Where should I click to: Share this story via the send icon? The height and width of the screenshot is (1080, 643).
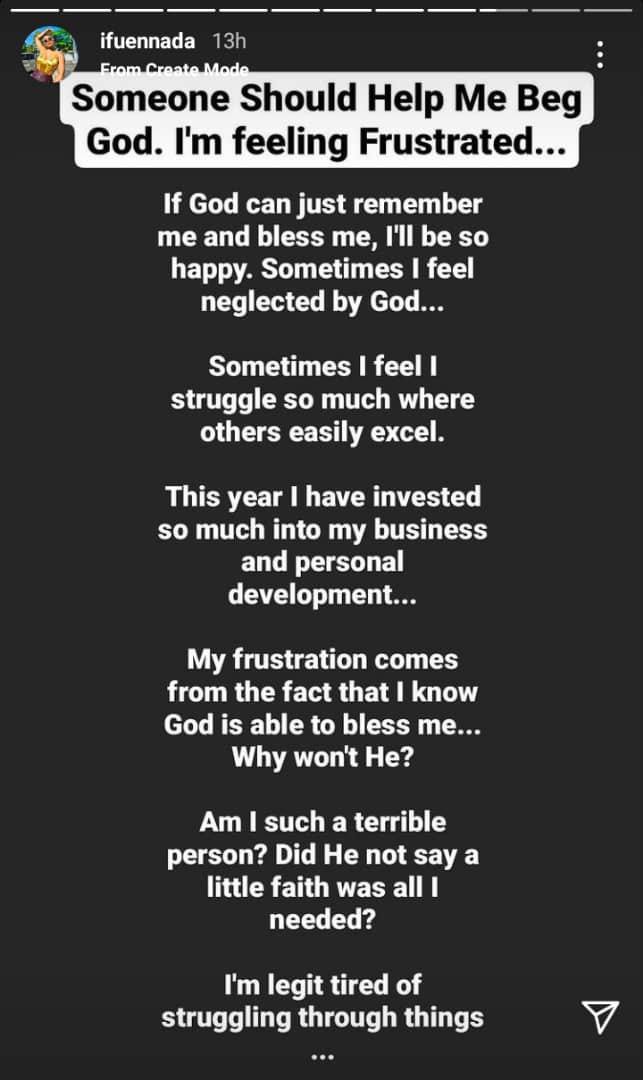[599, 1016]
